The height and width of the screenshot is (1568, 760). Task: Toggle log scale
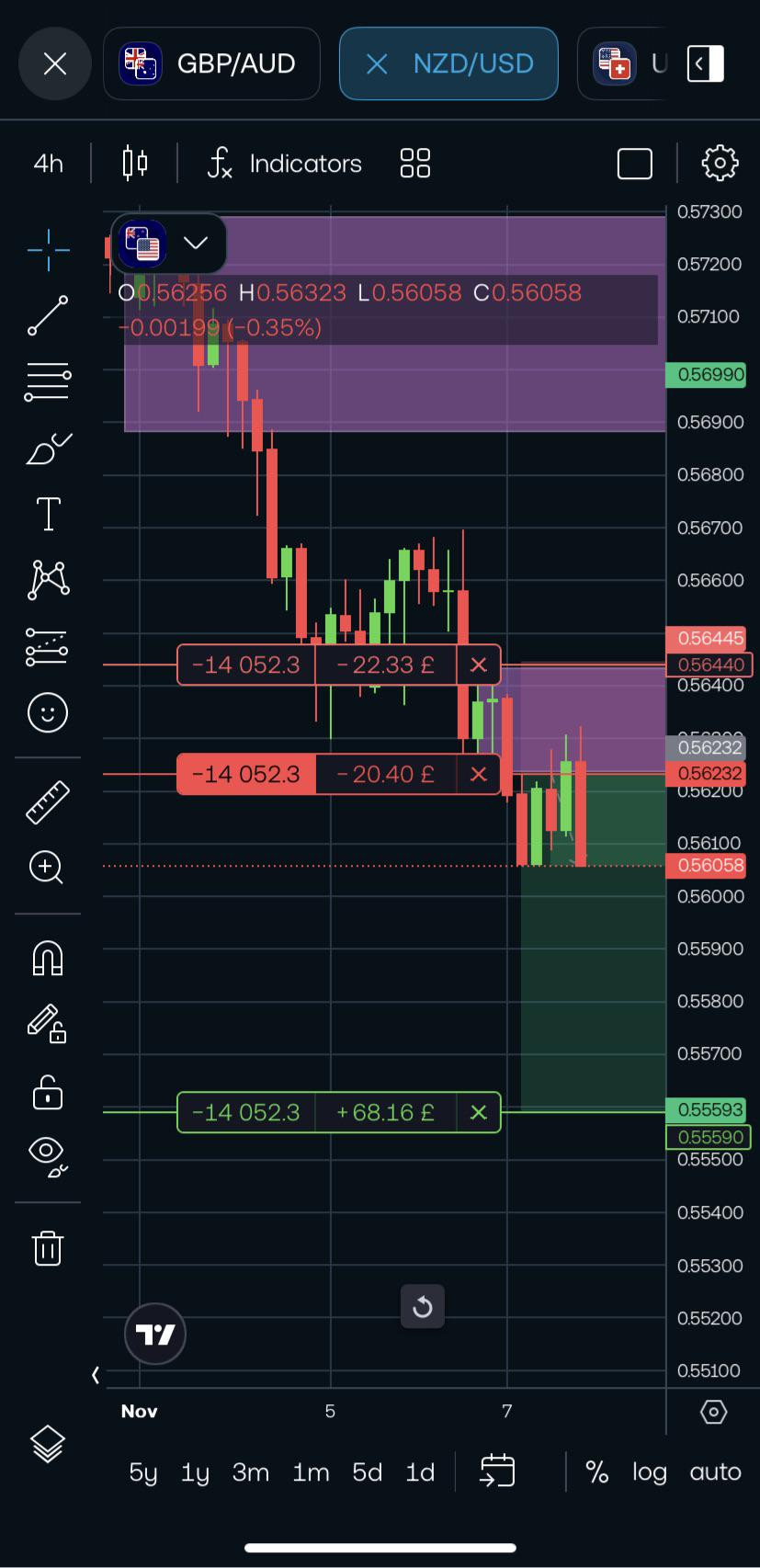[649, 1472]
